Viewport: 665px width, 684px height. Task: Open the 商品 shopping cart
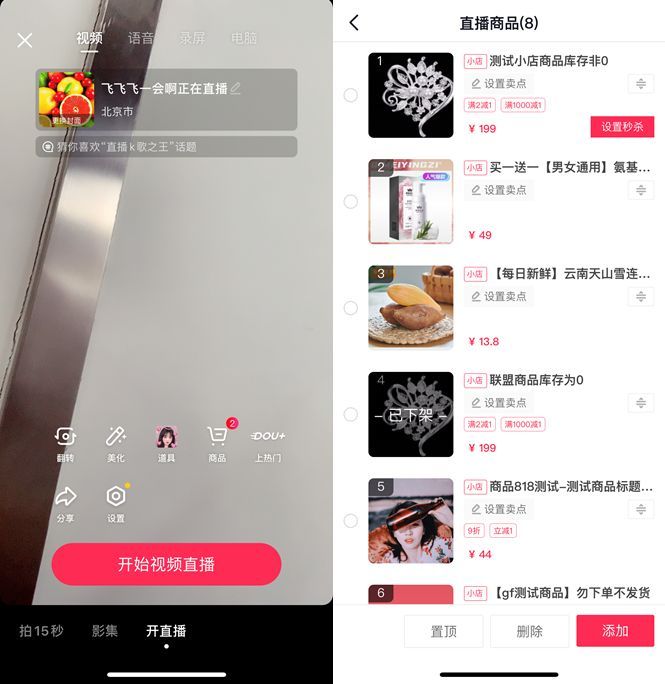(x=217, y=443)
